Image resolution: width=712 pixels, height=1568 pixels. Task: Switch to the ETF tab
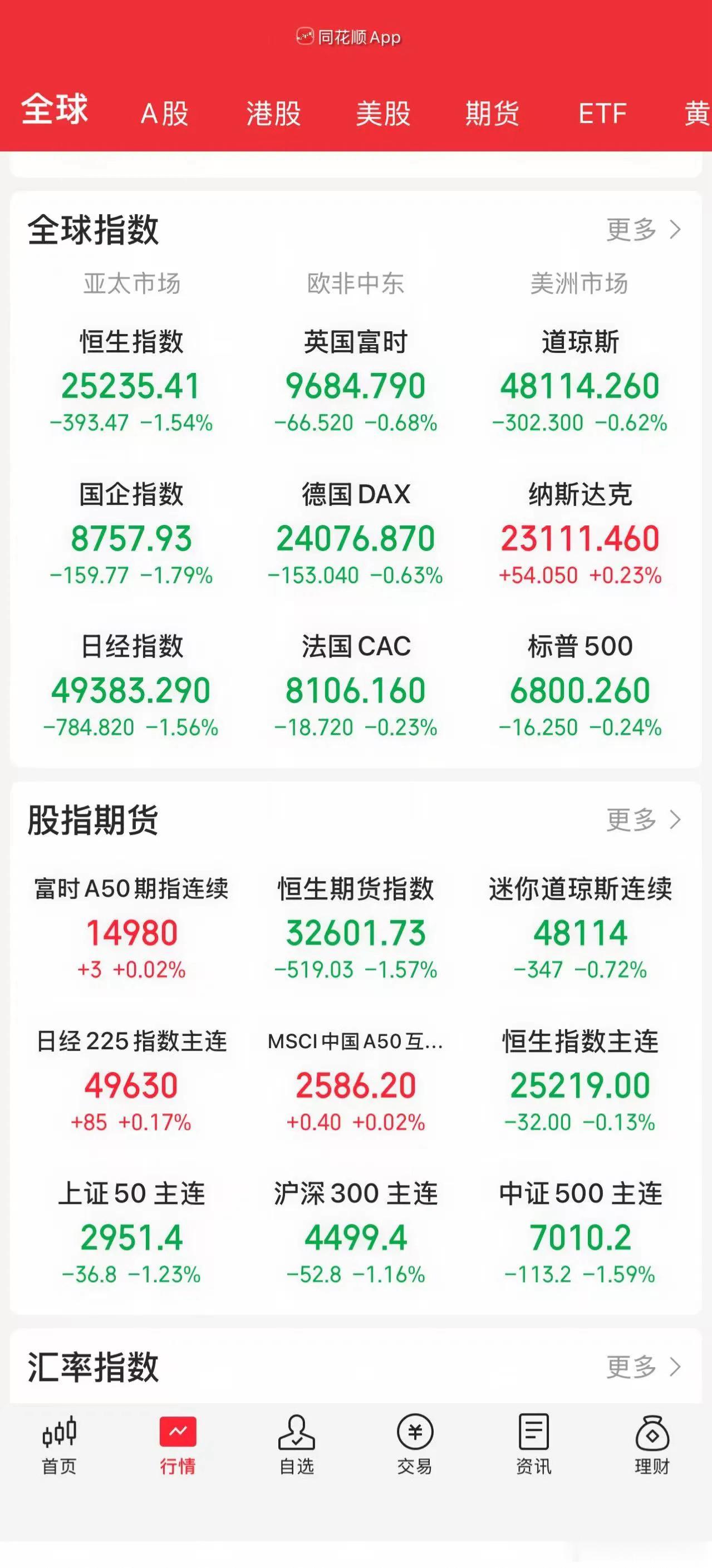pyautogui.click(x=602, y=114)
